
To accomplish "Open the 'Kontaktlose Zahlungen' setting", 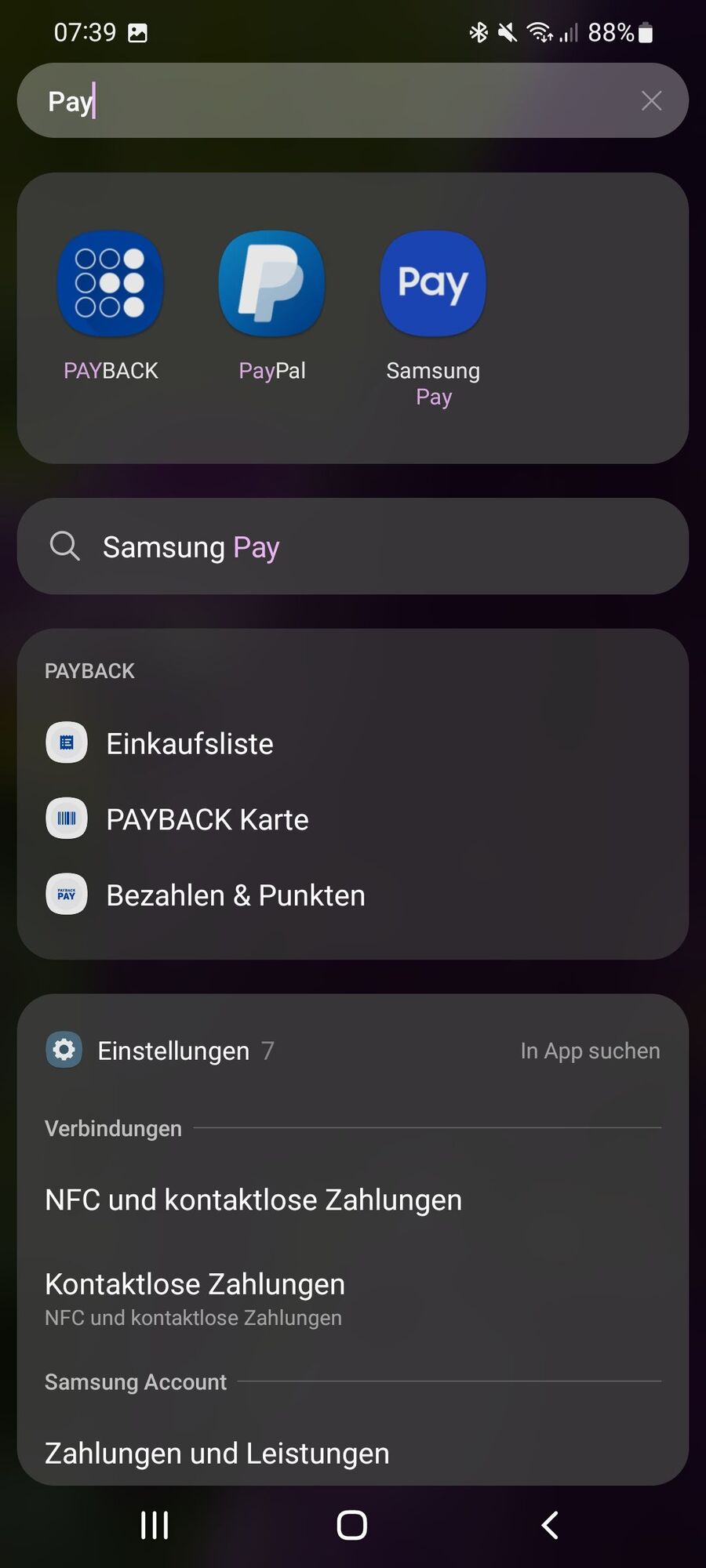I will [195, 1298].
